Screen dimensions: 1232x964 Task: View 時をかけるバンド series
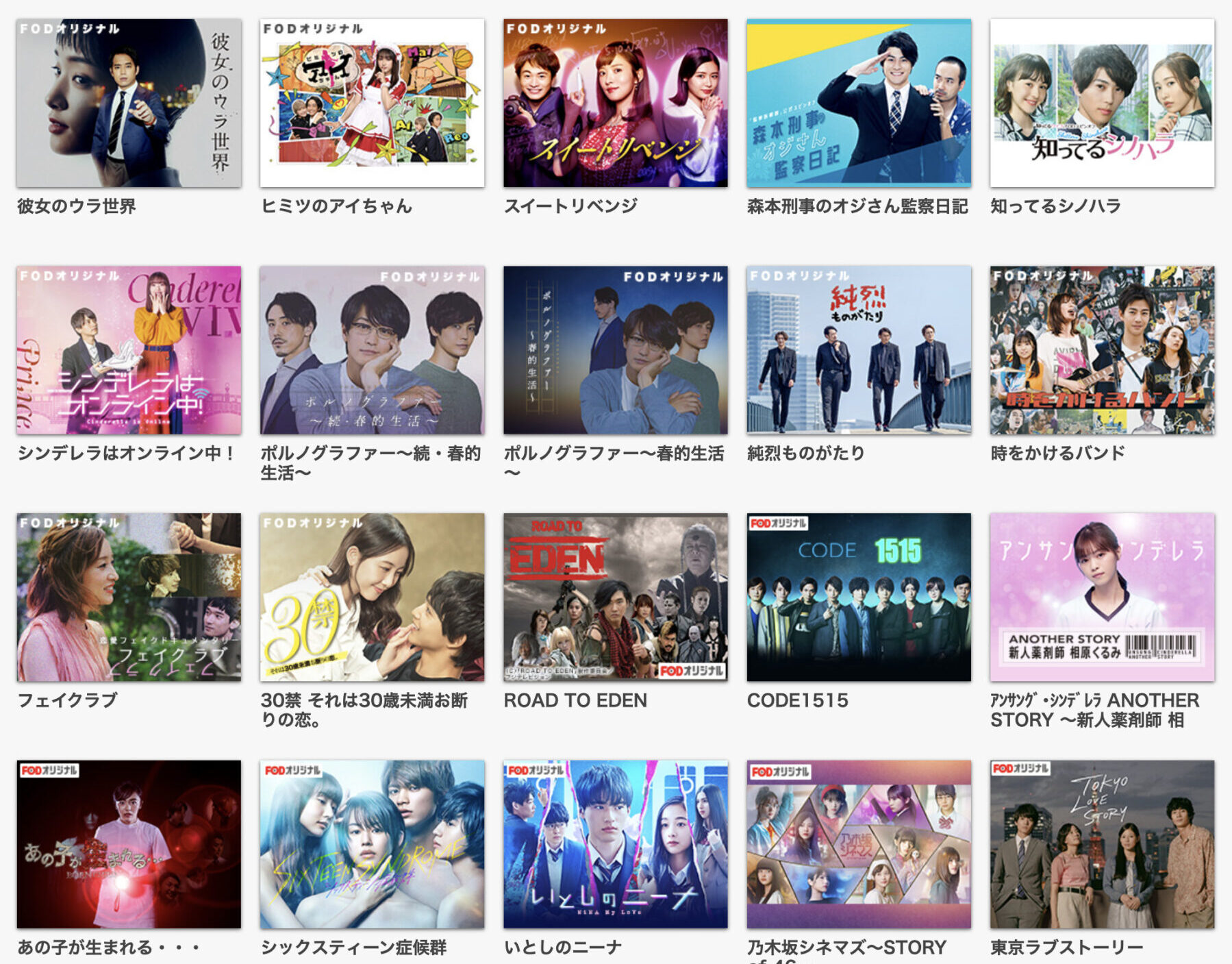[x=1102, y=350]
